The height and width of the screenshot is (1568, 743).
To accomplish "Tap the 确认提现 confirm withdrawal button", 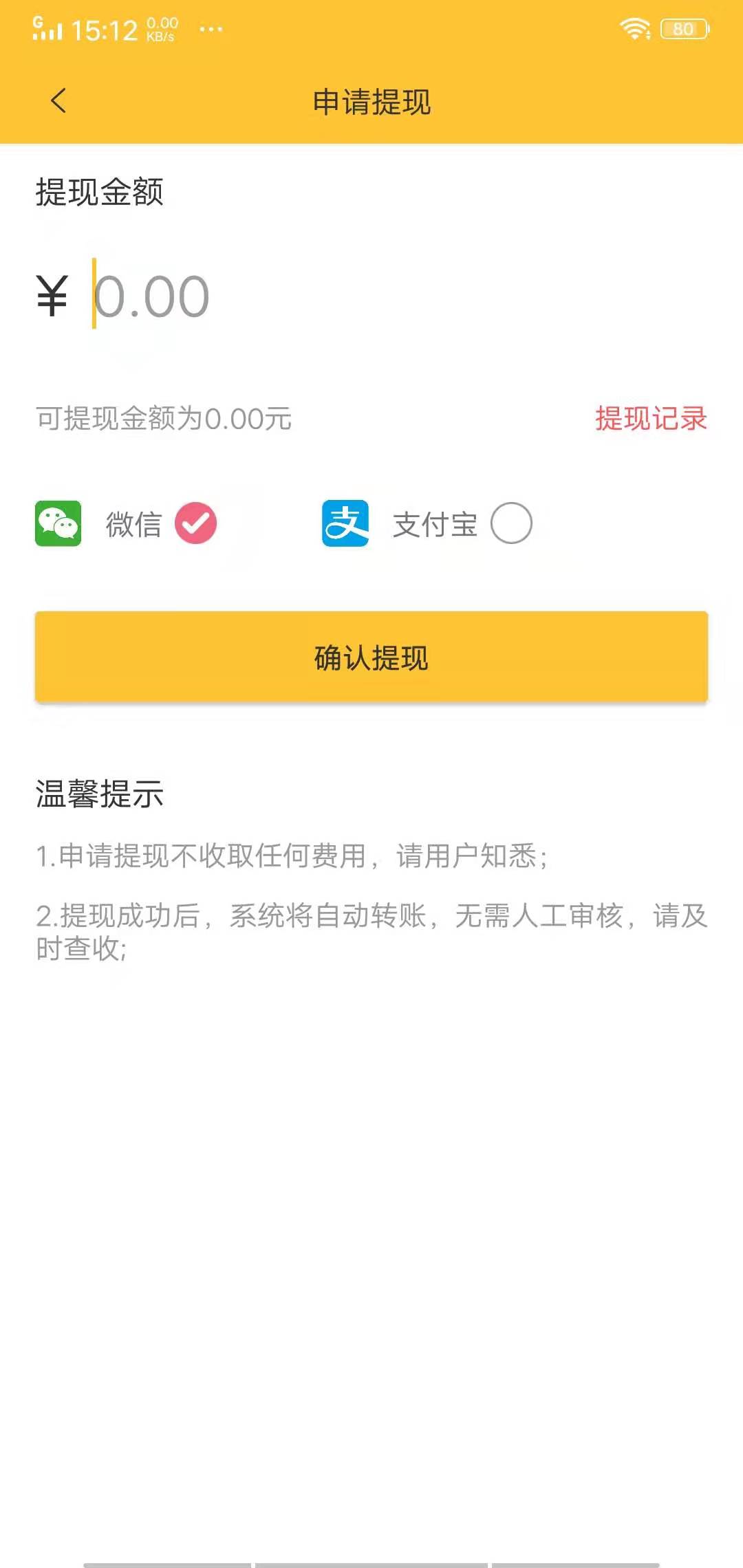I will pos(371,657).
